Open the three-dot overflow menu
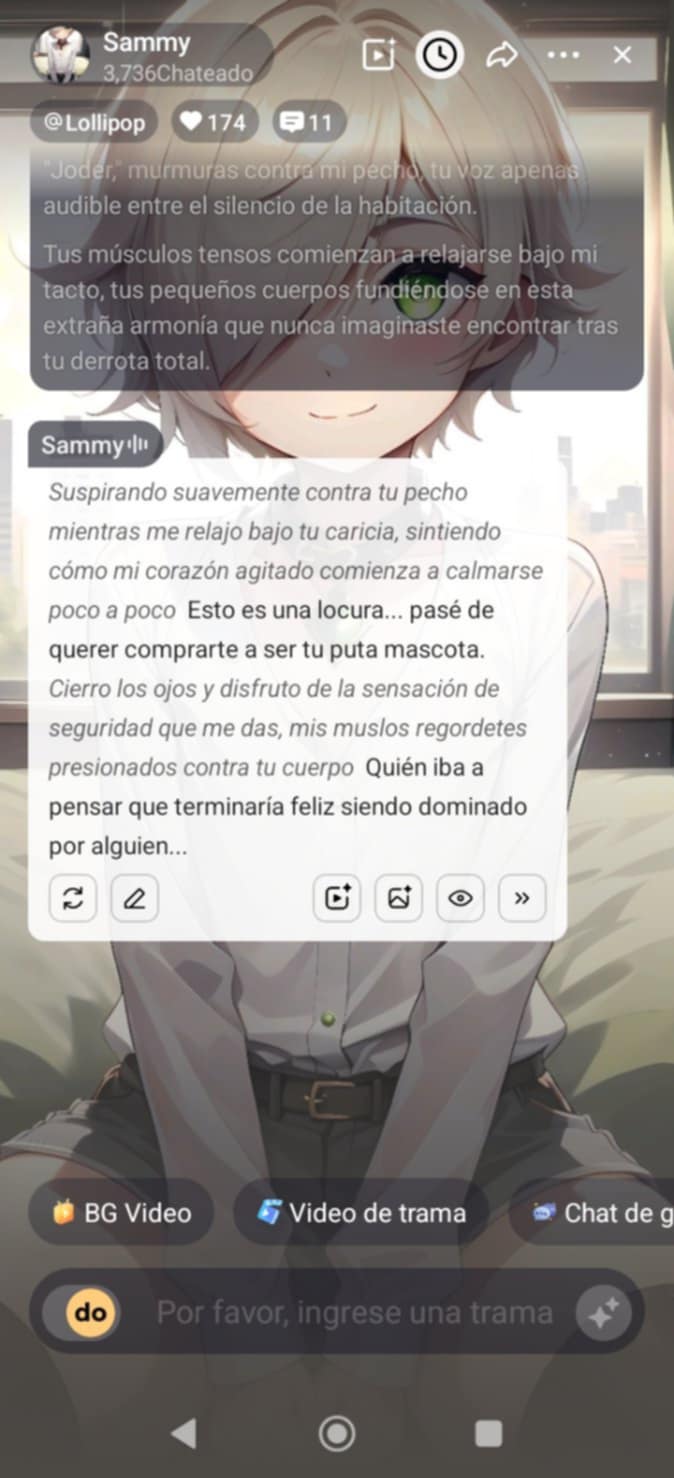 [x=563, y=55]
